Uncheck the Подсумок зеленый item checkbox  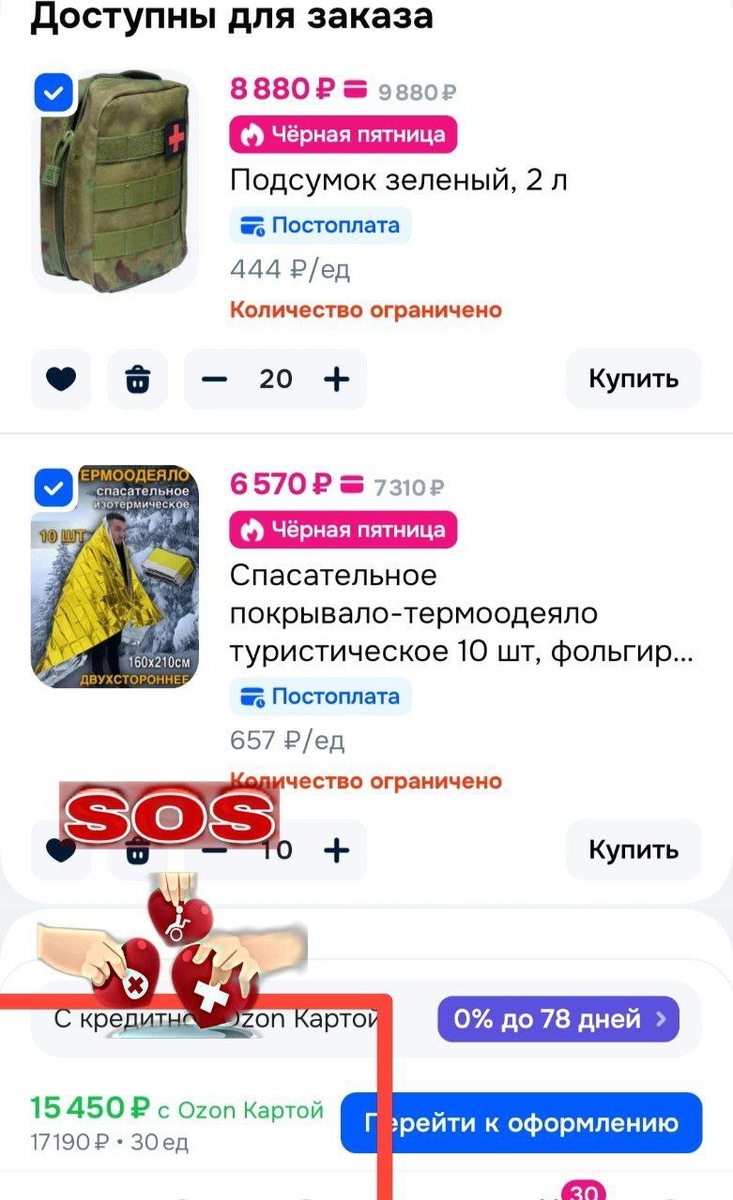[53, 93]
